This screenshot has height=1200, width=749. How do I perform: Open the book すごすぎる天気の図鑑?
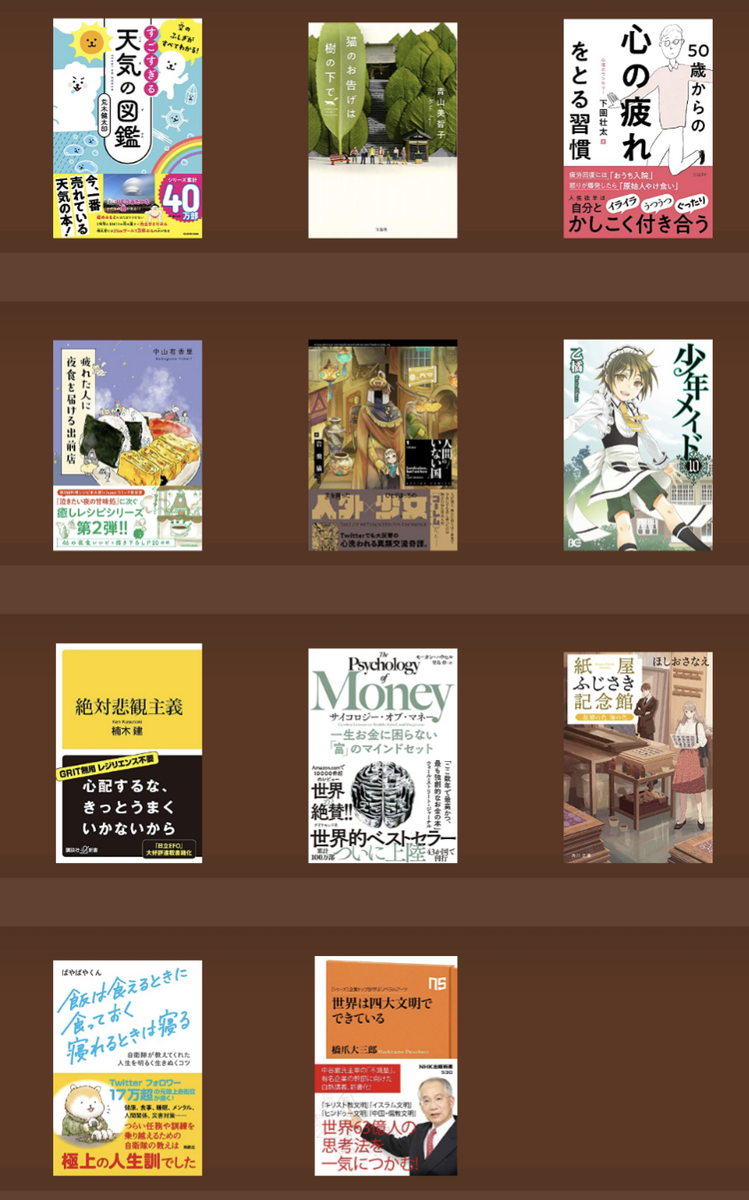pos(127,128)
